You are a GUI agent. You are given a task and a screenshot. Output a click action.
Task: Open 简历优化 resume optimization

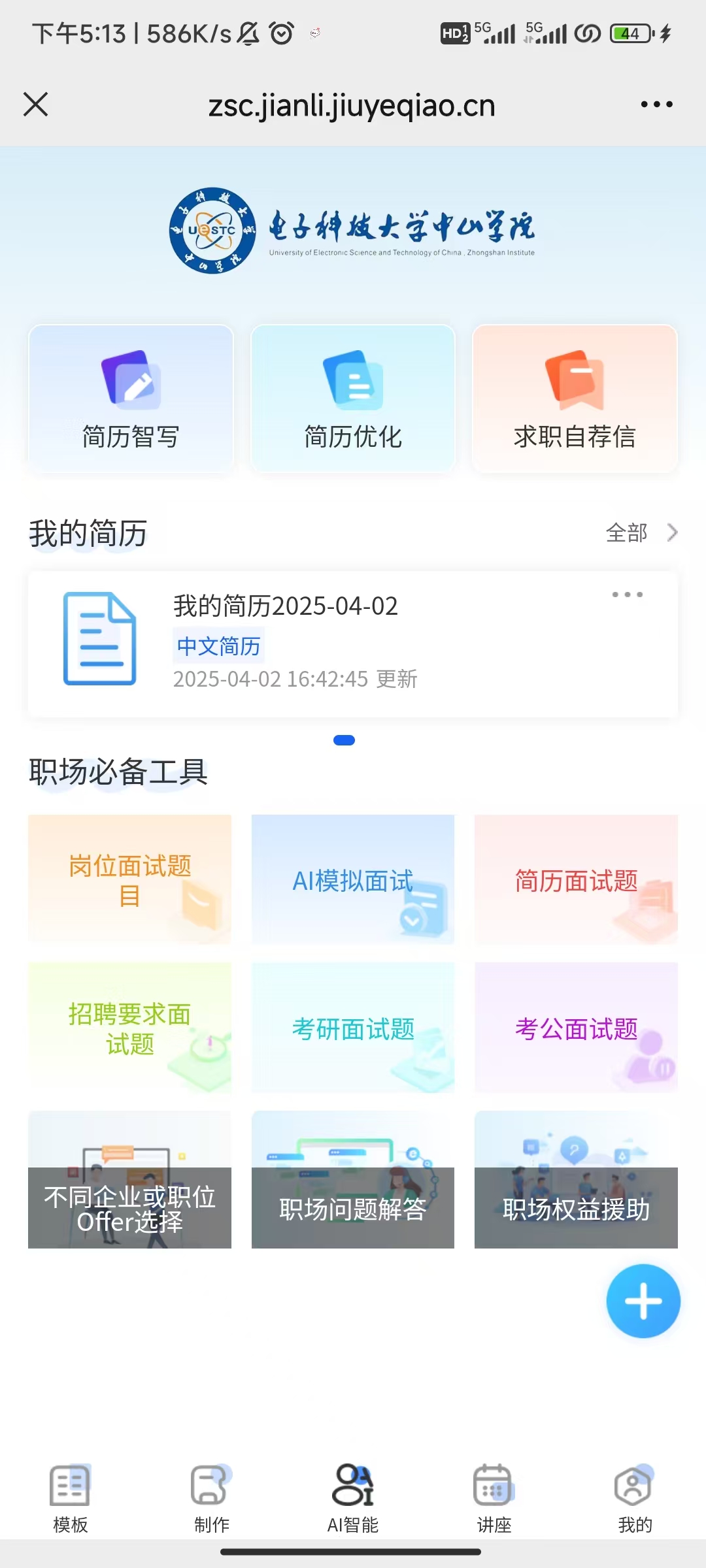(x=353, y=399)
